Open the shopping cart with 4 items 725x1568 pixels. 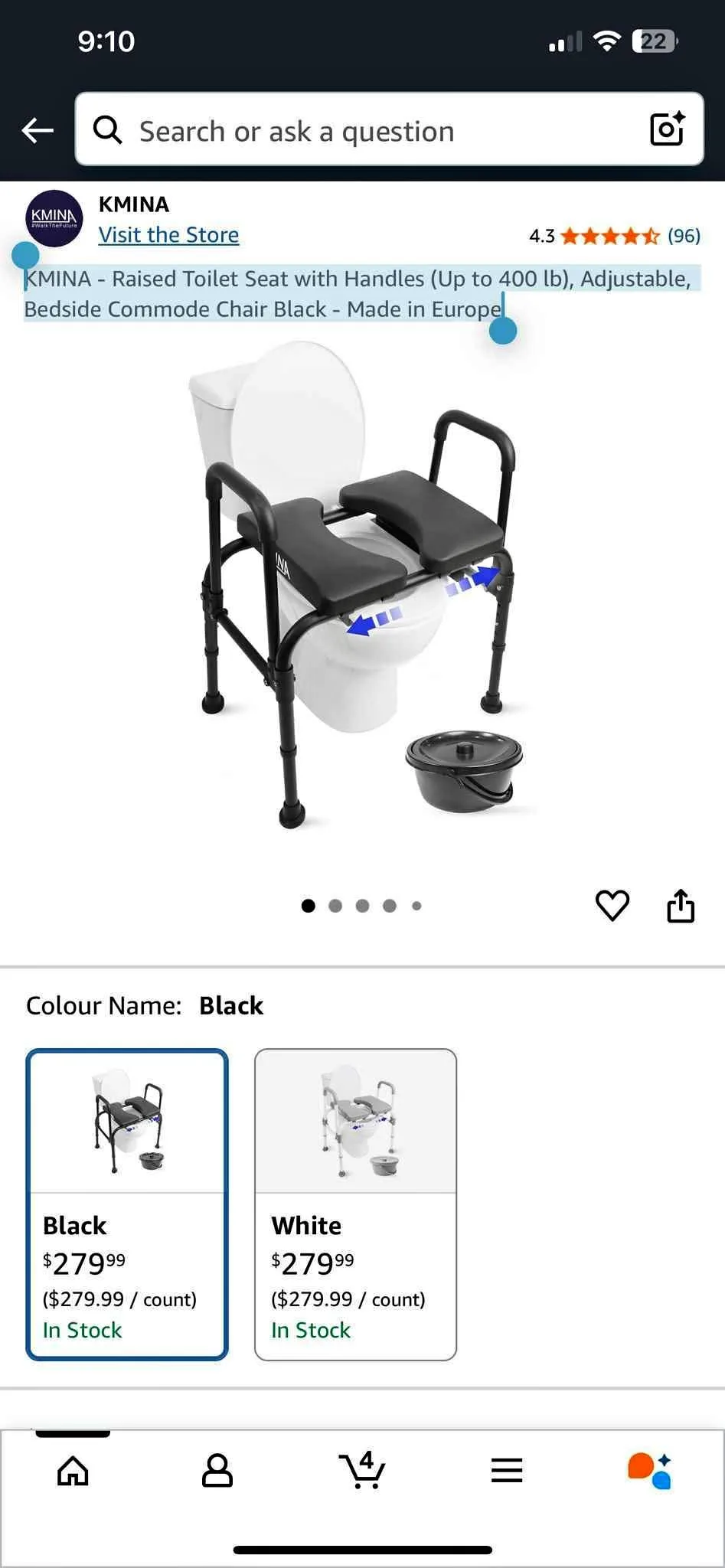tap(361, 1468)
